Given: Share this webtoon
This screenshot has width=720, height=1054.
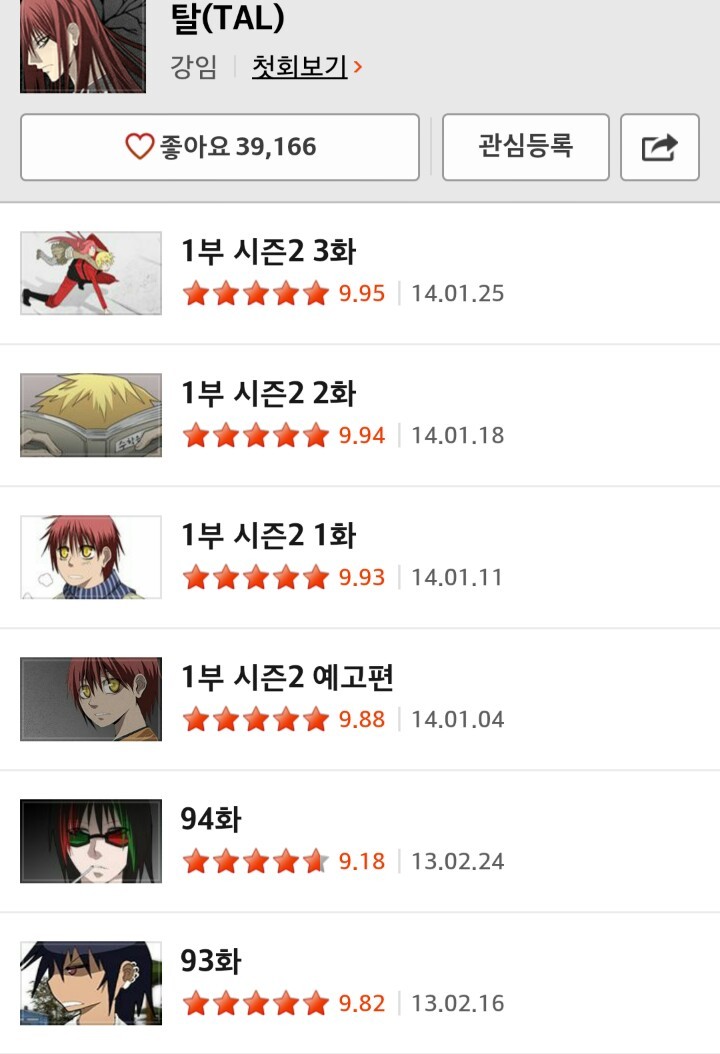Looking at the screenshot, I should pyautogui.click(x=659, y=147).
